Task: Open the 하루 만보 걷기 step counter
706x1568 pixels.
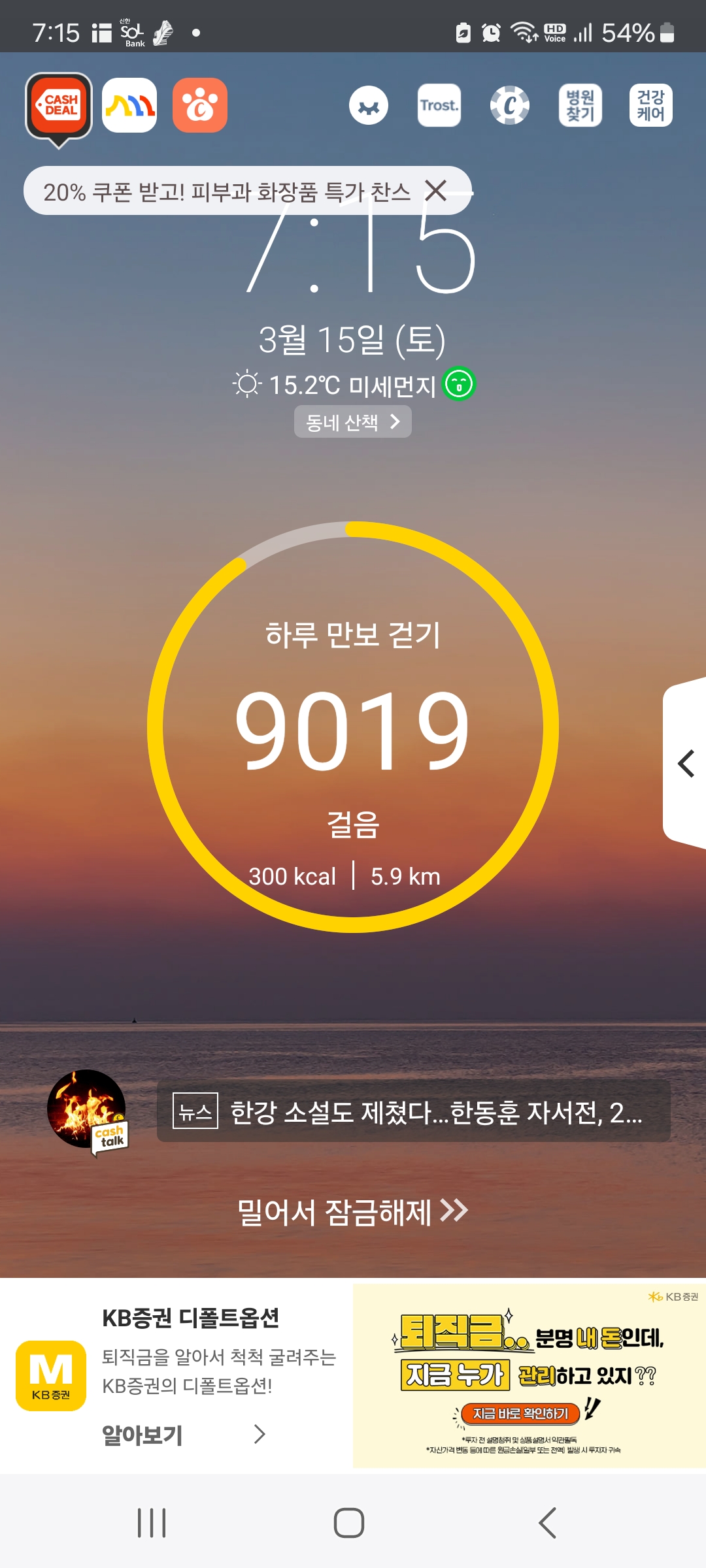Action: [353, 727]
